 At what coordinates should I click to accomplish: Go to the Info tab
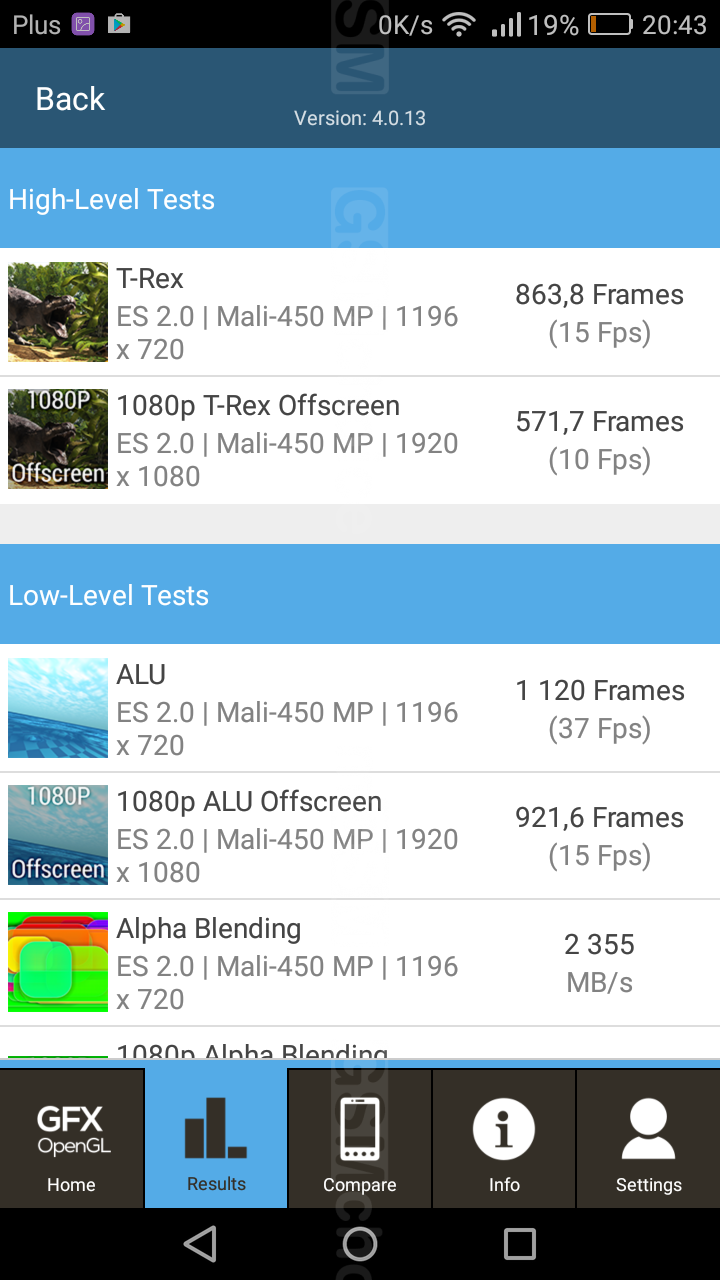pyautogui.click(x=504, y=1140)
